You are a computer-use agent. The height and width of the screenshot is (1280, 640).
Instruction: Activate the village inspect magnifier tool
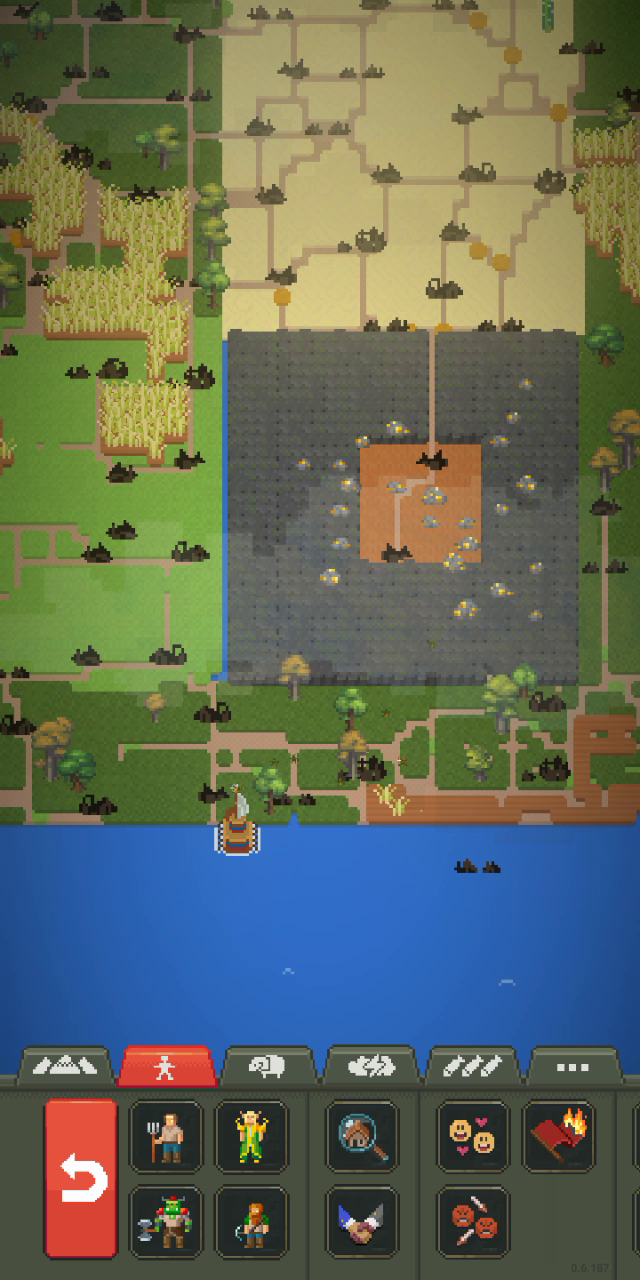tap(362, 1137)
